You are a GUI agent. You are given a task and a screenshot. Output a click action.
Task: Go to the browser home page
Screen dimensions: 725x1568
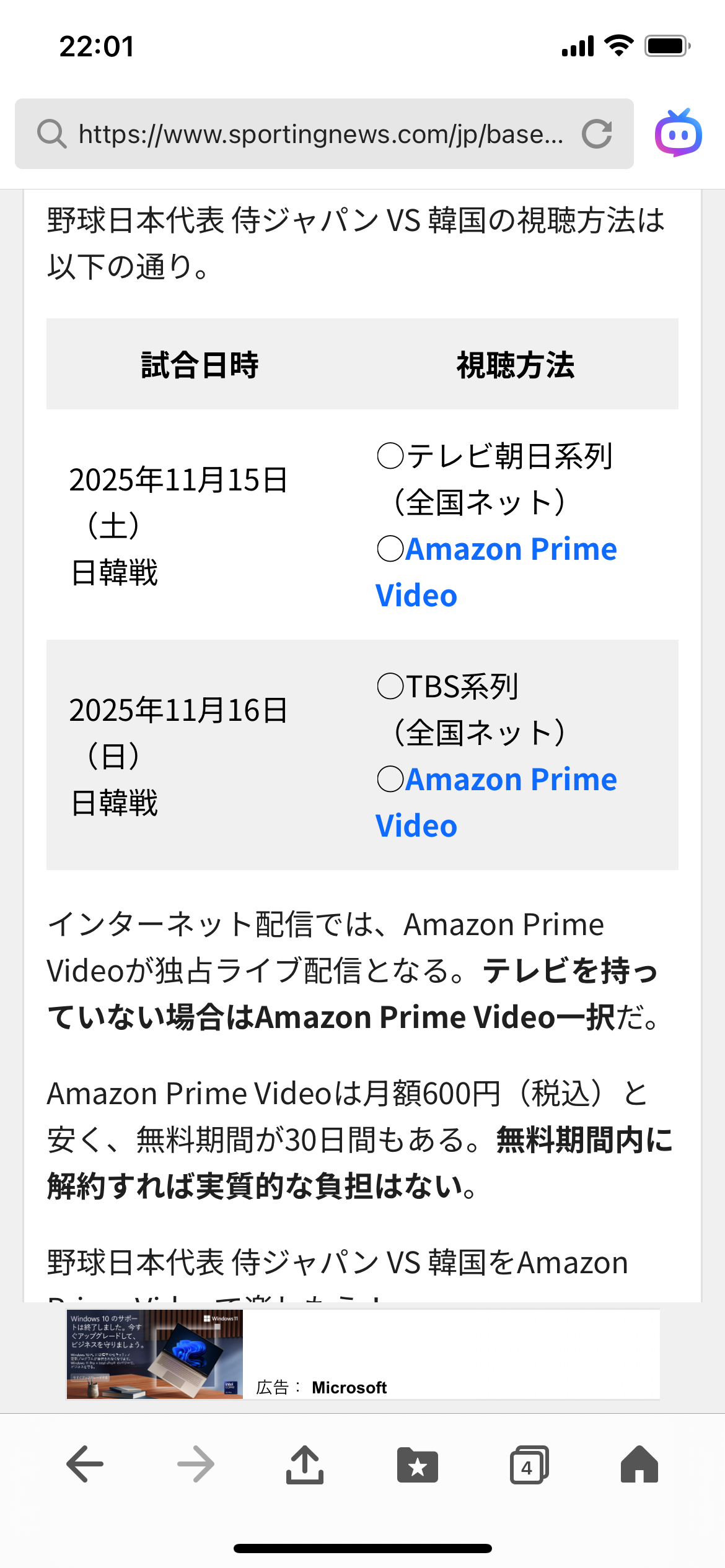tap(639, 1465)
